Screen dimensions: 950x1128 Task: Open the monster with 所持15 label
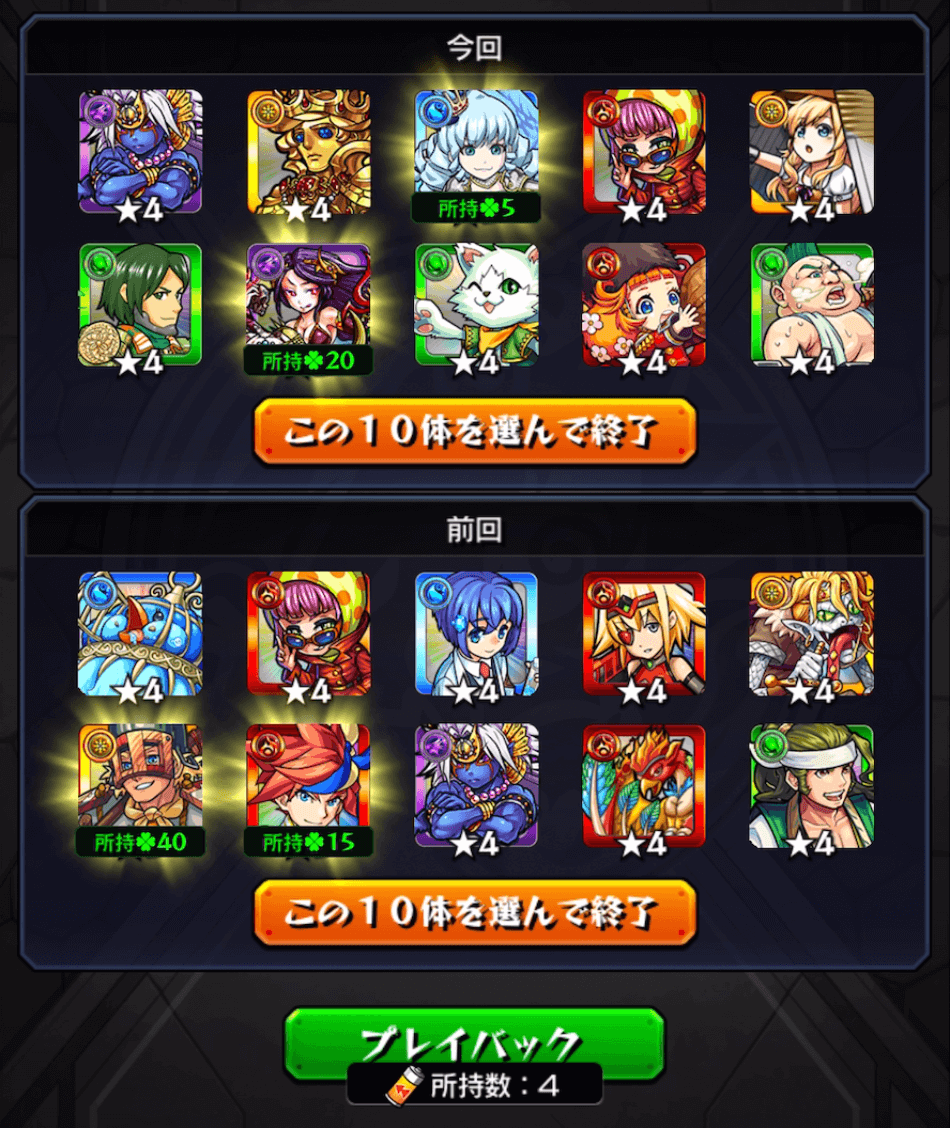coord(308,785)
